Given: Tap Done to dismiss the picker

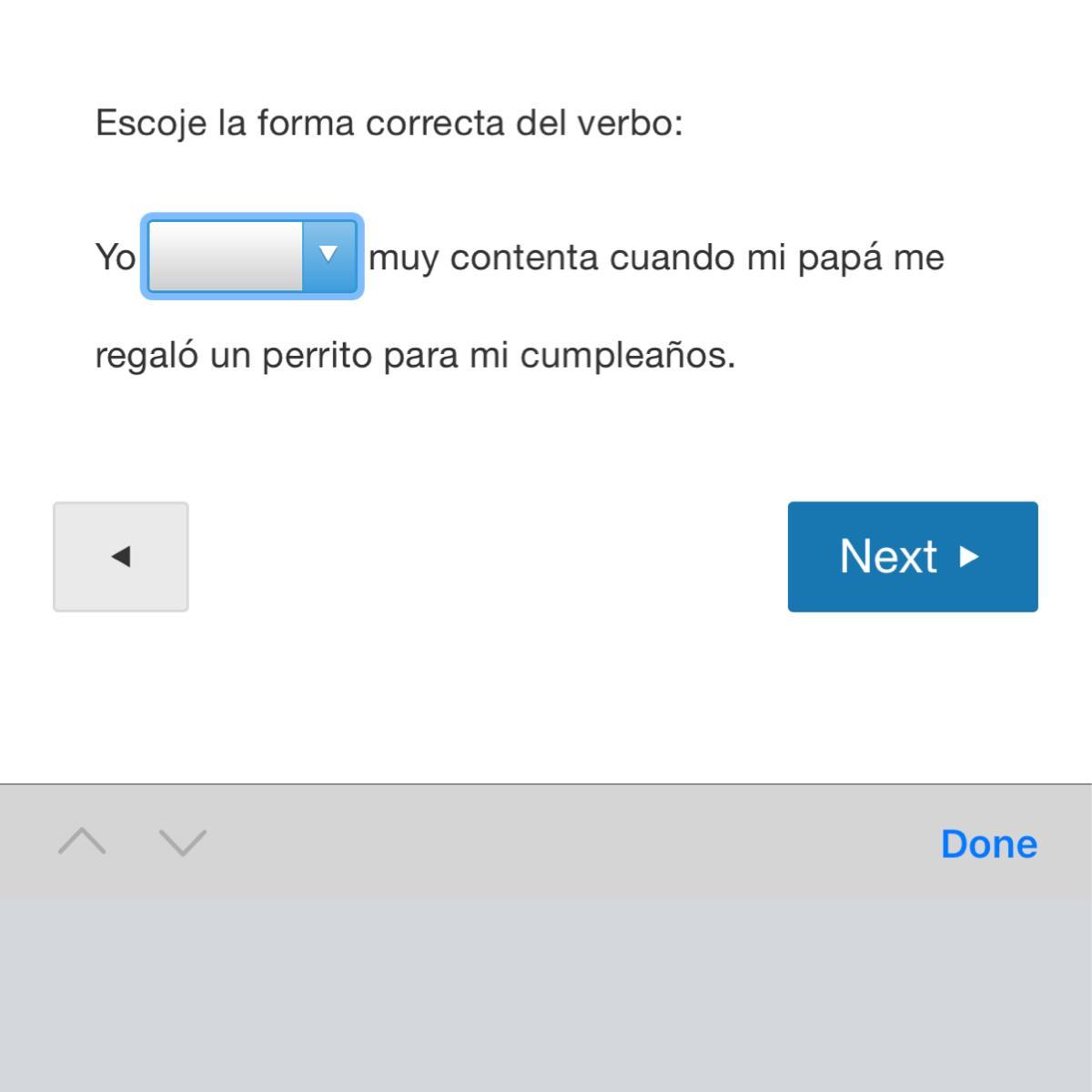Looking at the screenshot, I should click(988, 844).
